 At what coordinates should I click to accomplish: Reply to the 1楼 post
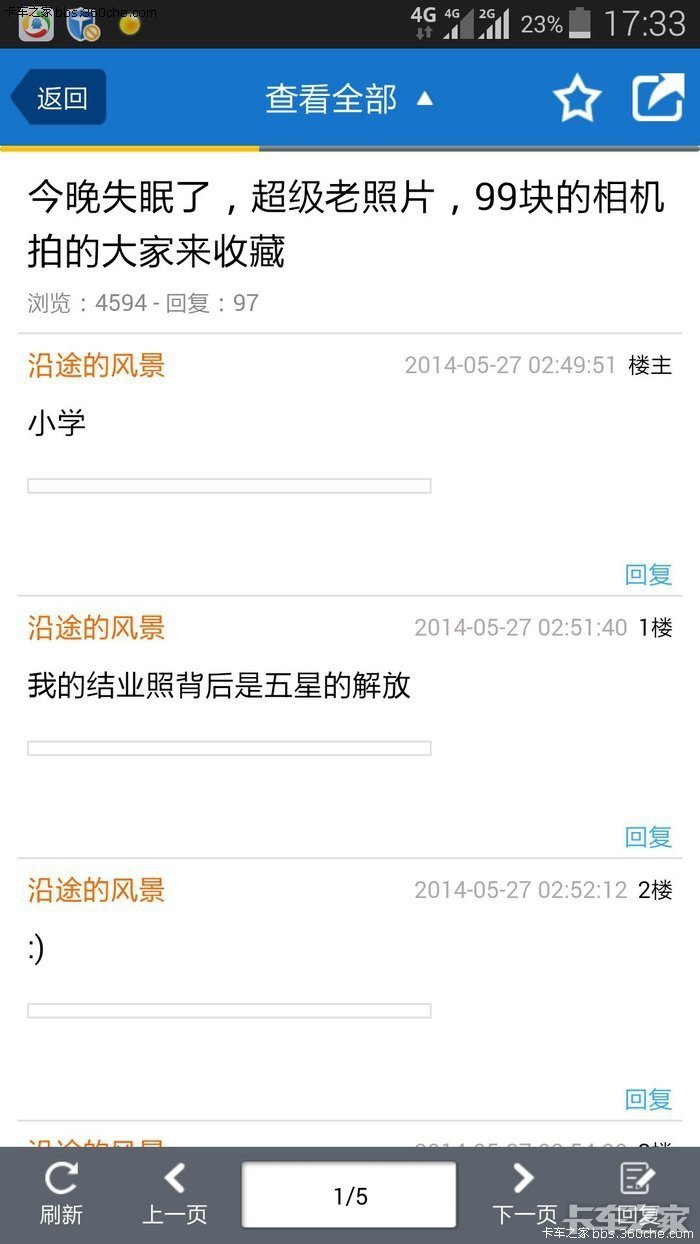coord(648,836)
